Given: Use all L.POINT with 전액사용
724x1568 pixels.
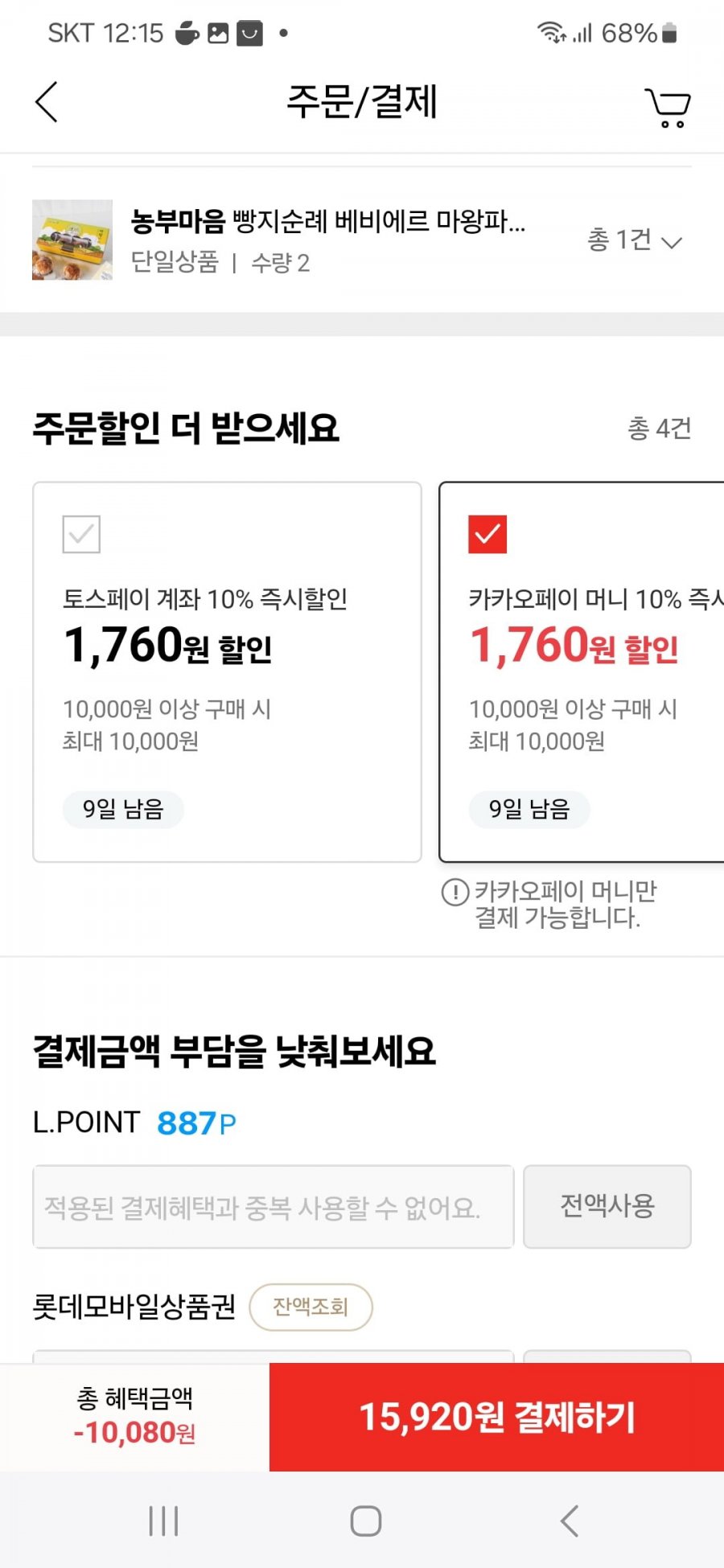Looking at the screenshot, I should pos(607,1206).
